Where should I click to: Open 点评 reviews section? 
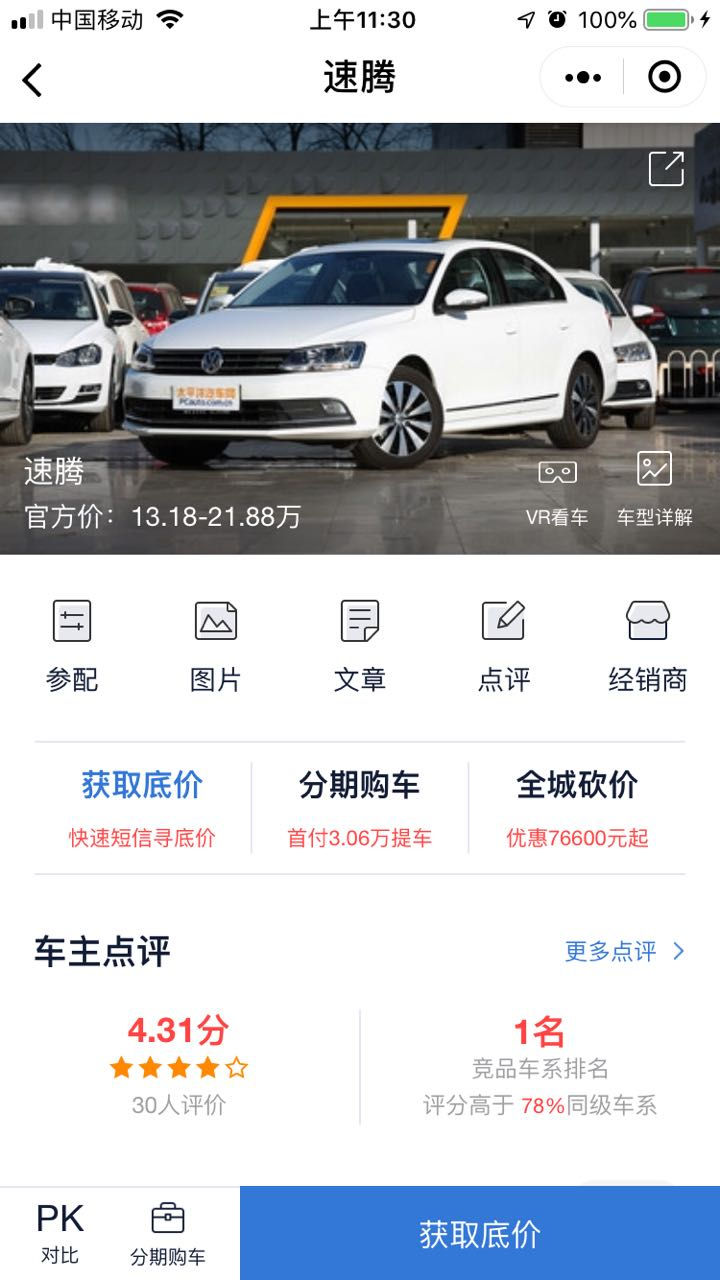point(504,646)
